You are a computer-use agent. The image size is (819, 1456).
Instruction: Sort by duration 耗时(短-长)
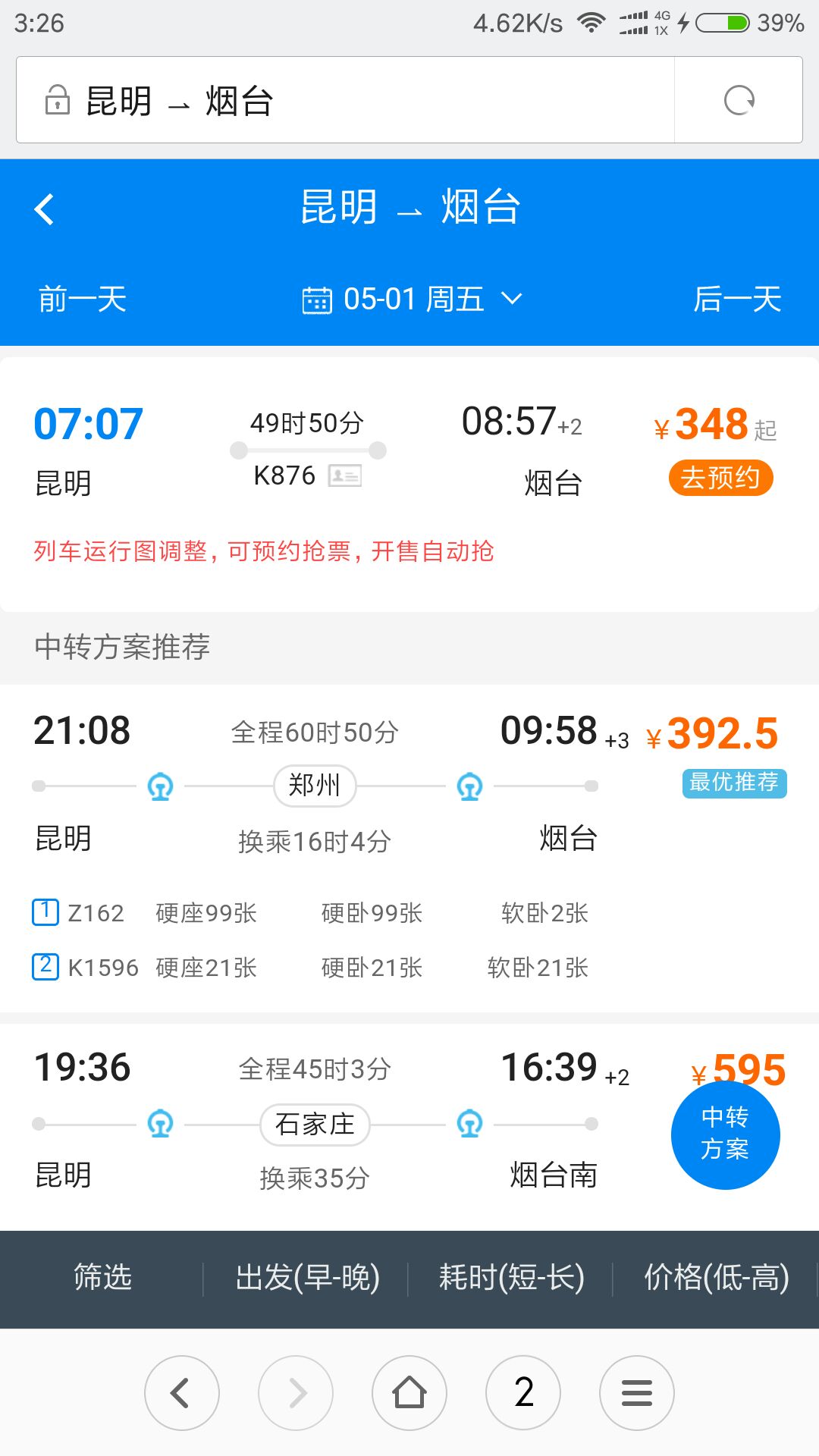[x=511, y=1278]
